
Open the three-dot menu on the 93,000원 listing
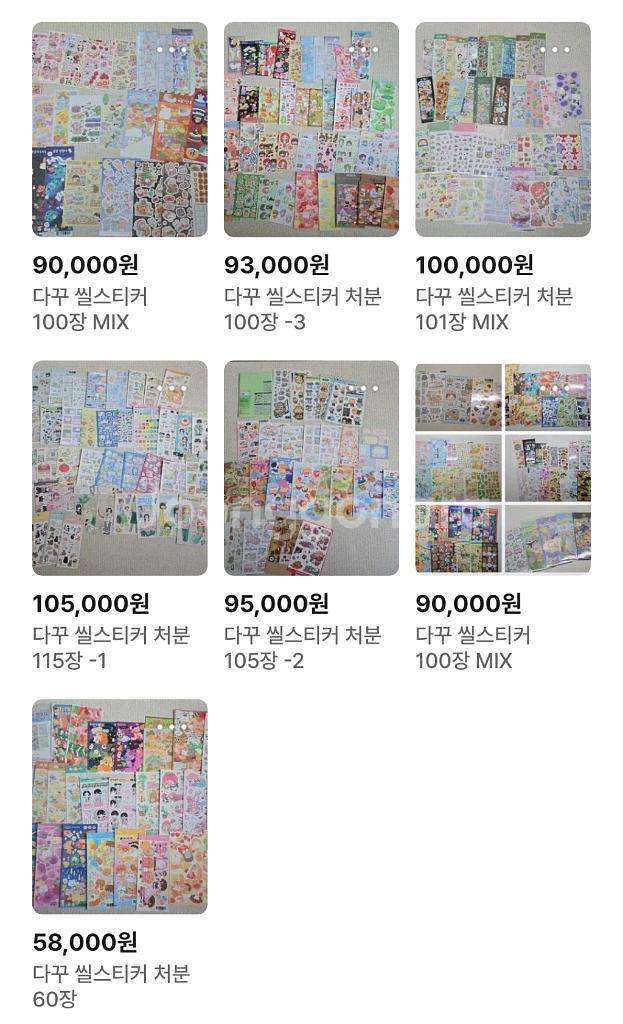363,49
